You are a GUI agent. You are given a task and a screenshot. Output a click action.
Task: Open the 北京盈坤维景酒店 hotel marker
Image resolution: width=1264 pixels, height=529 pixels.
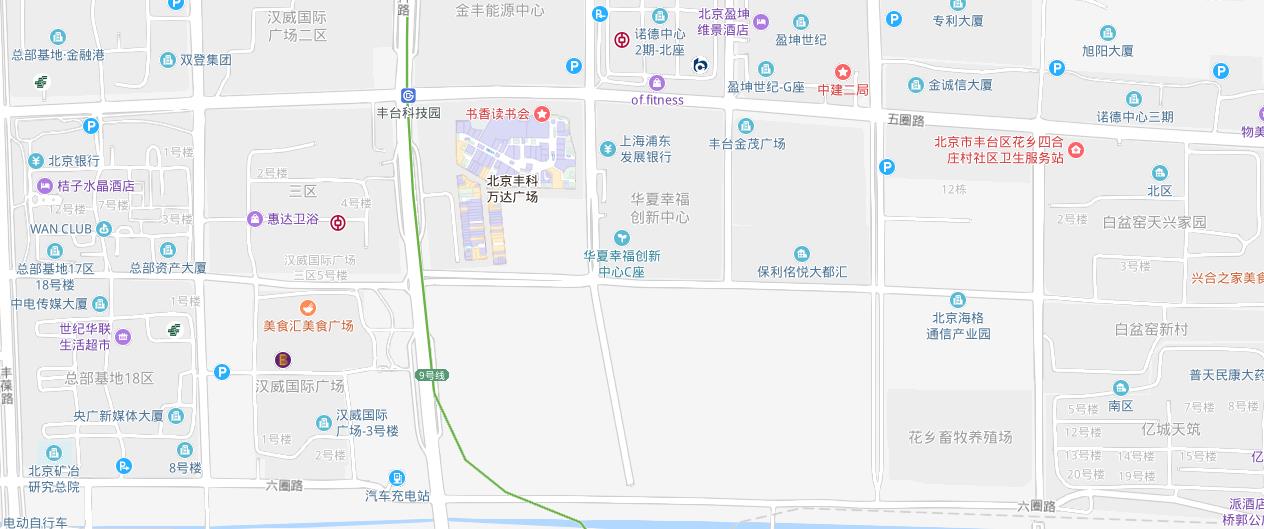pyautogui.click(x=761, y=22)
